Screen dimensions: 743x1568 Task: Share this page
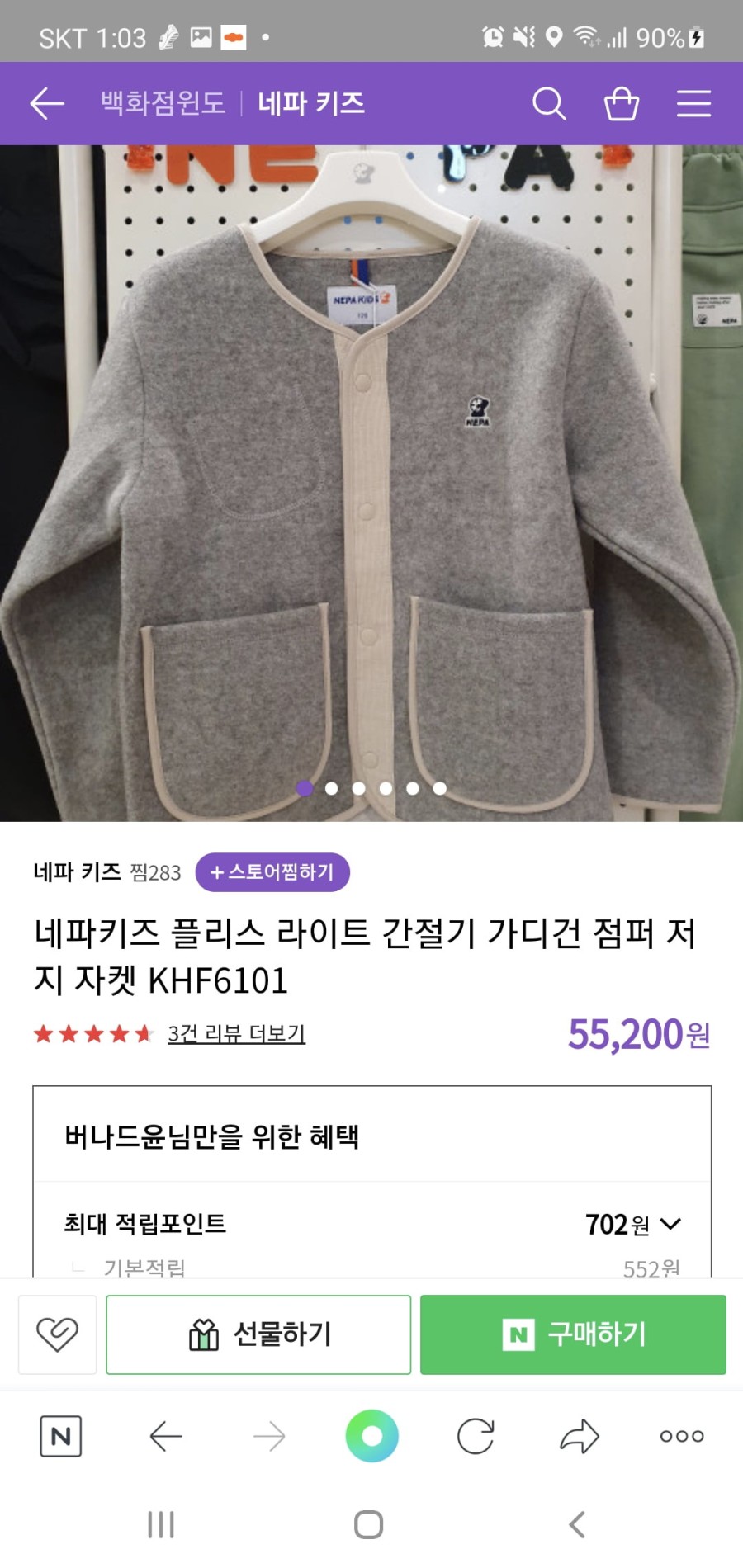pos(579,1436)
